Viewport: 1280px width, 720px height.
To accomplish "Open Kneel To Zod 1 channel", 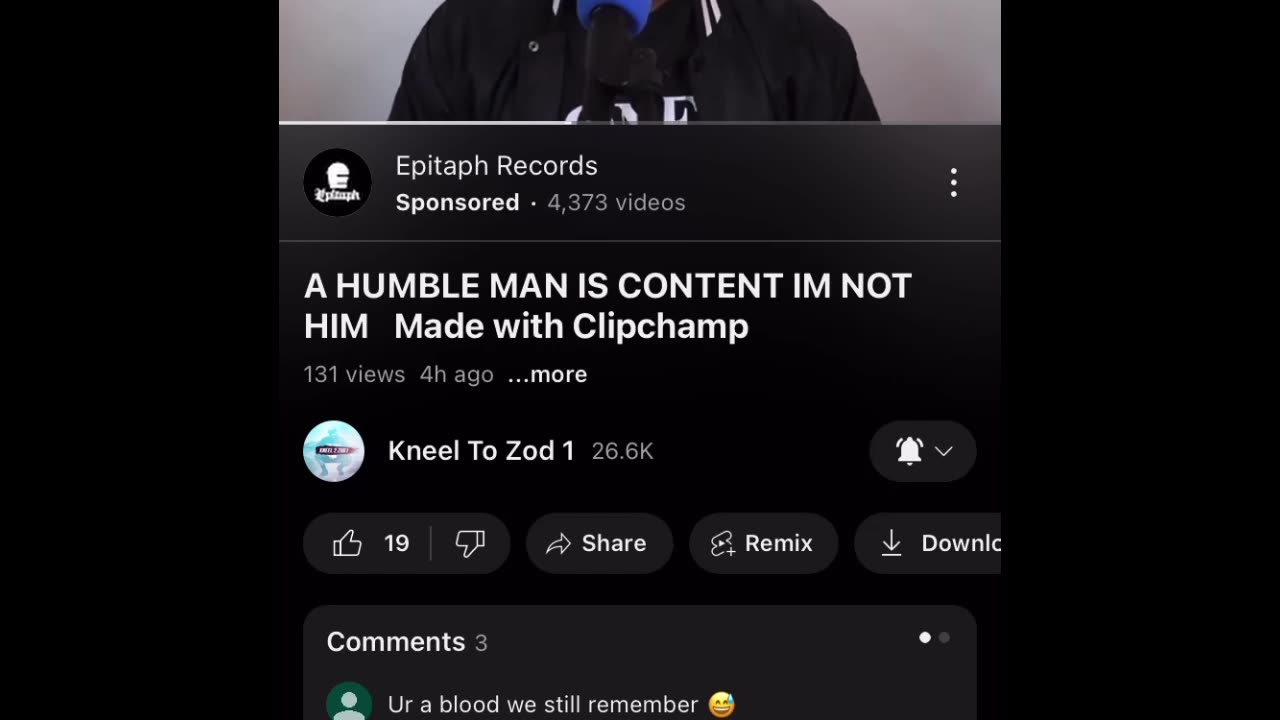I will pyautogui.click(x=480, y=451).
